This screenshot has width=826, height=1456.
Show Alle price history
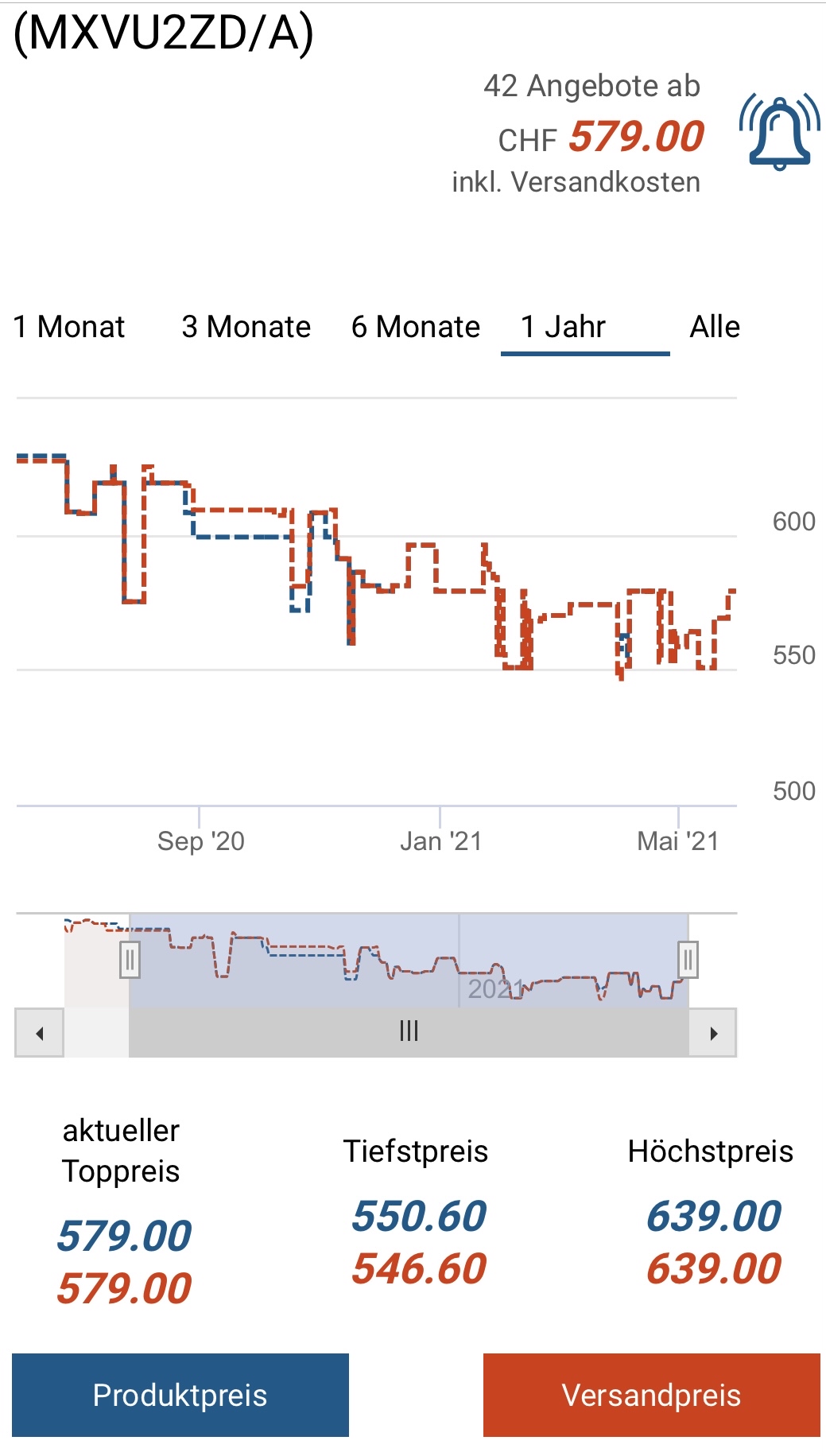coord(715,327)
